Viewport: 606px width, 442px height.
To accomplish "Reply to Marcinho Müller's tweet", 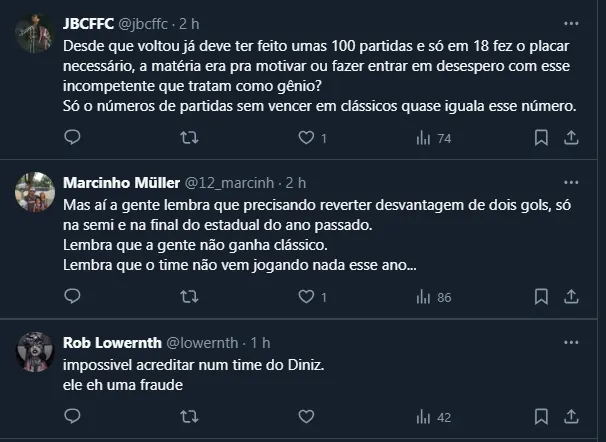I will (x=71, y=297).
